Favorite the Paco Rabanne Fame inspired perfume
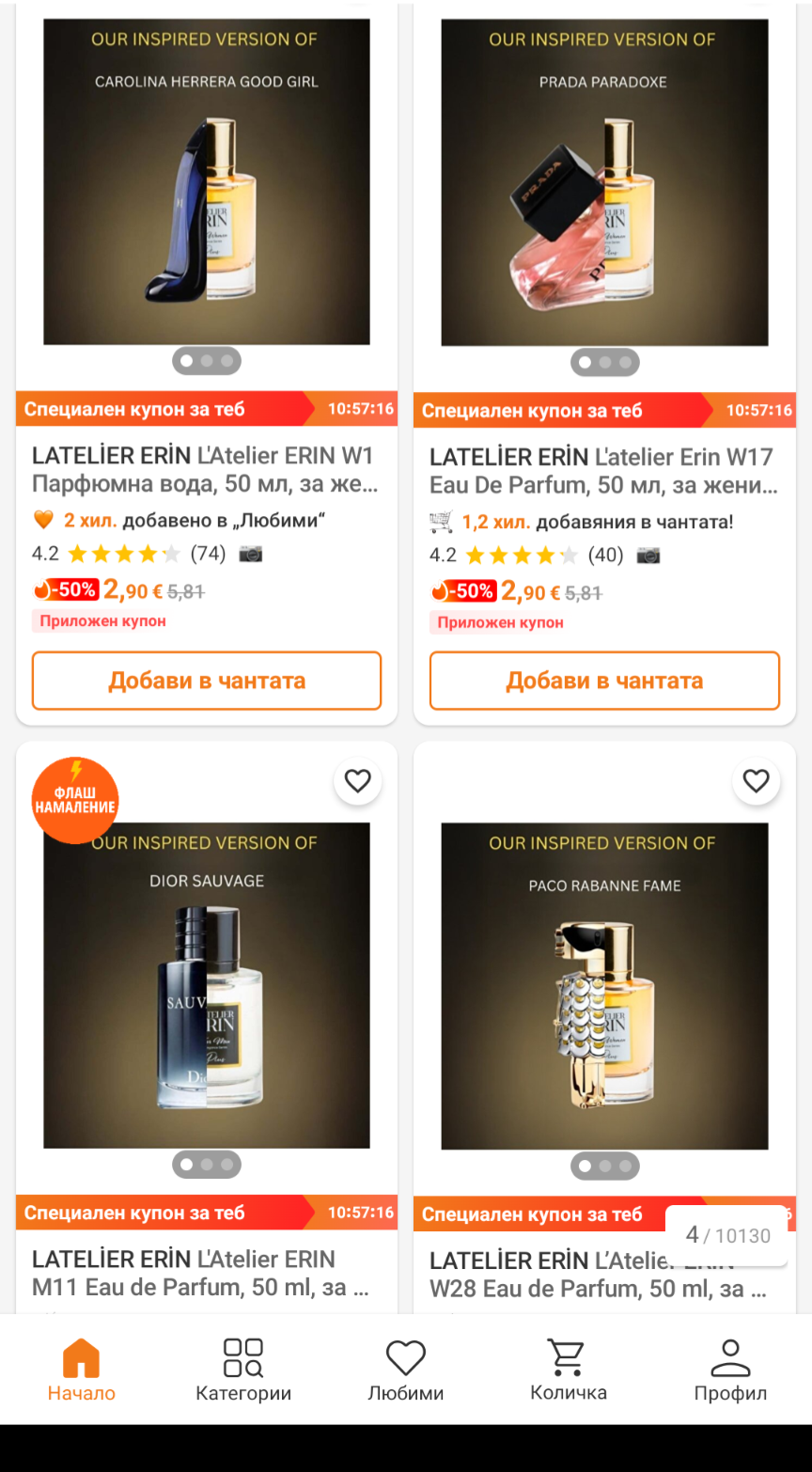This screenshot has height=1472, width=812. tap(756, 781)
